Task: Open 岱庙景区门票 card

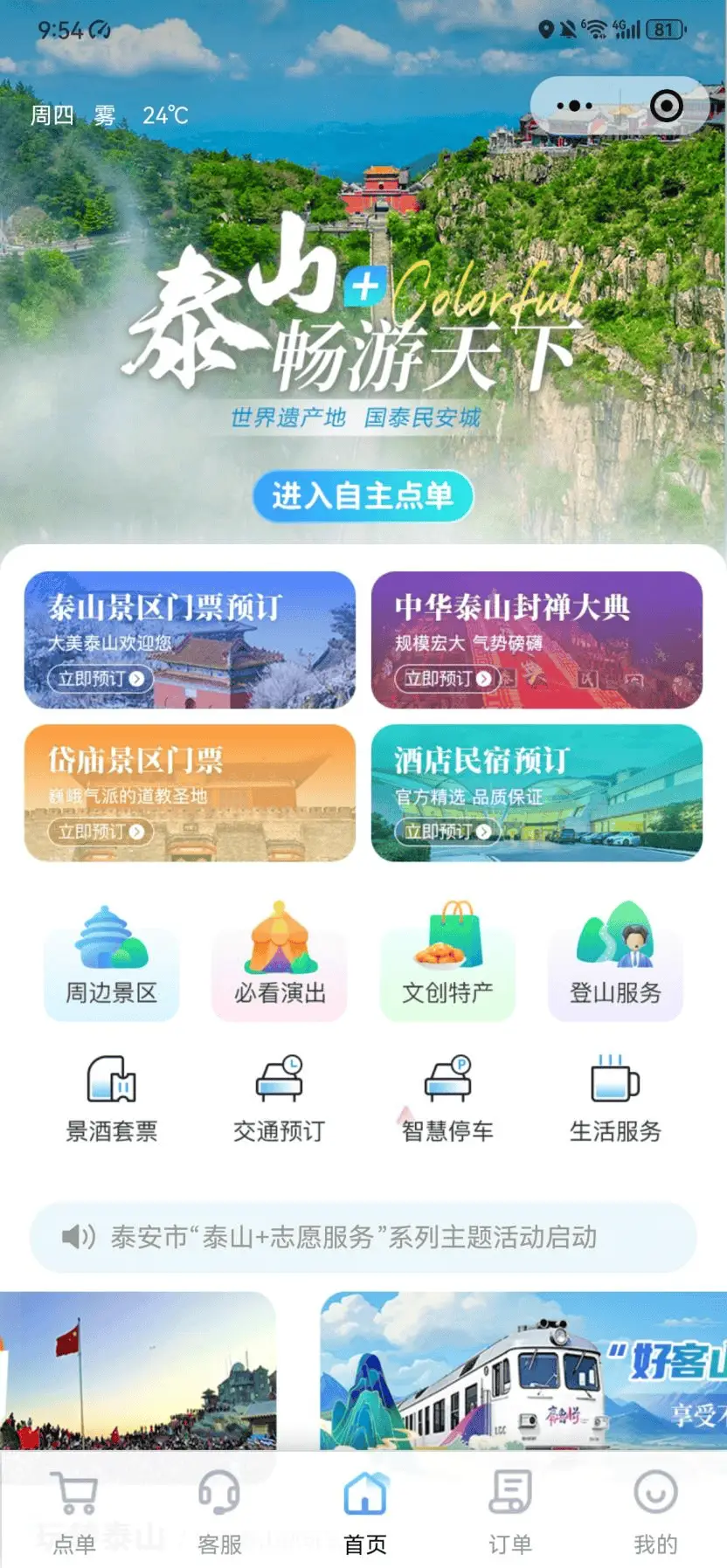Action: tap(190, 792)
